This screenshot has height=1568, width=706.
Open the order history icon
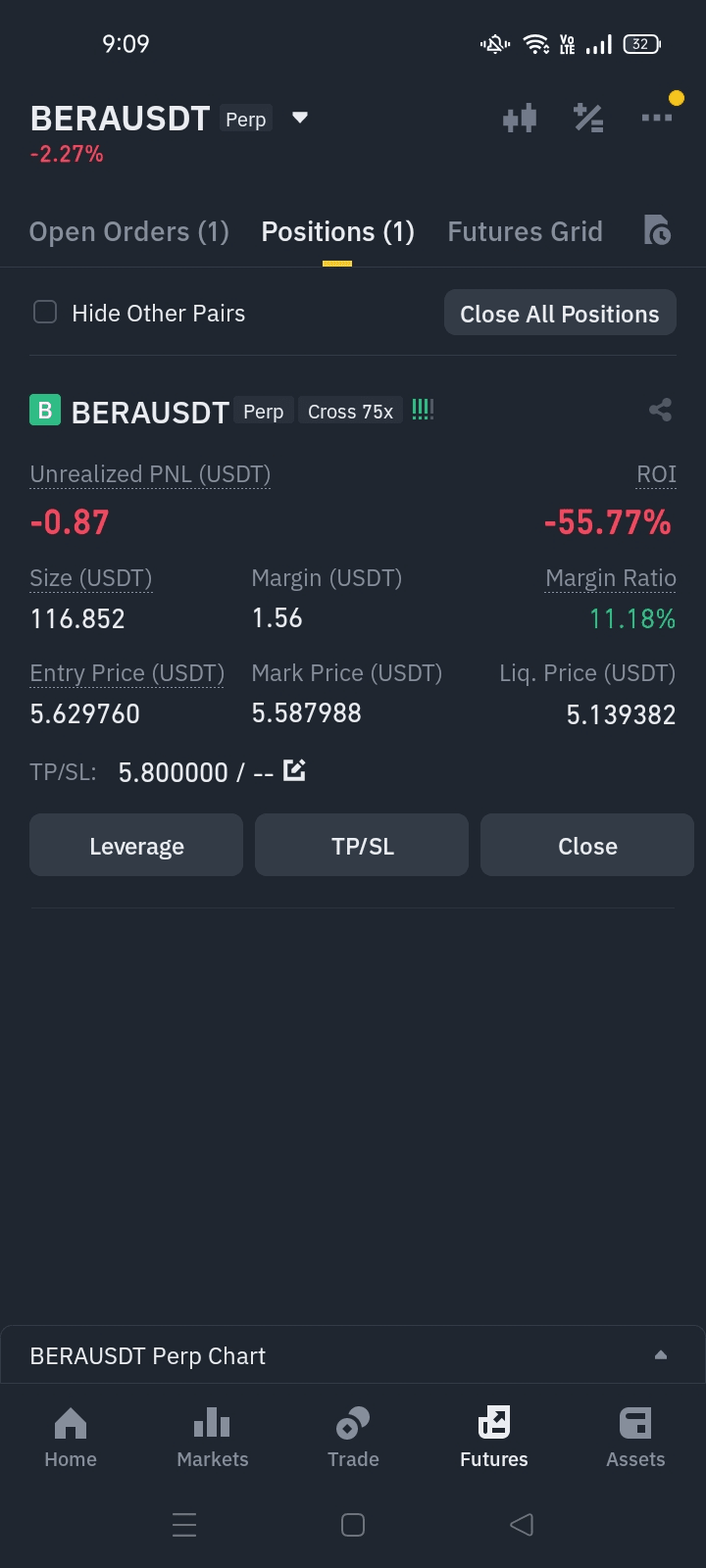pos(657,230)
